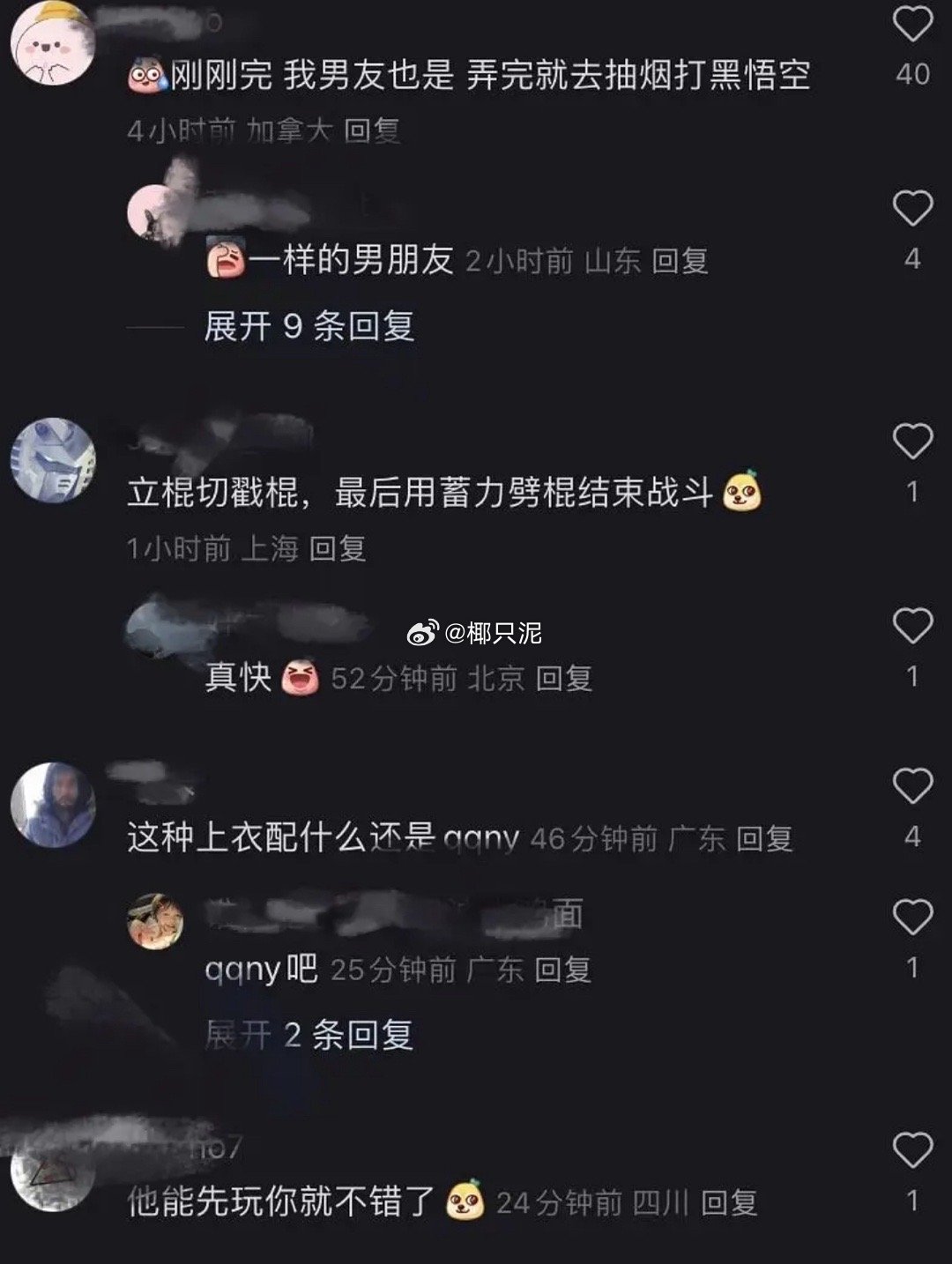Open the avatar above the qqny吧 reply
Viewport: 952px width, 1264px height.
coord(155,921)
